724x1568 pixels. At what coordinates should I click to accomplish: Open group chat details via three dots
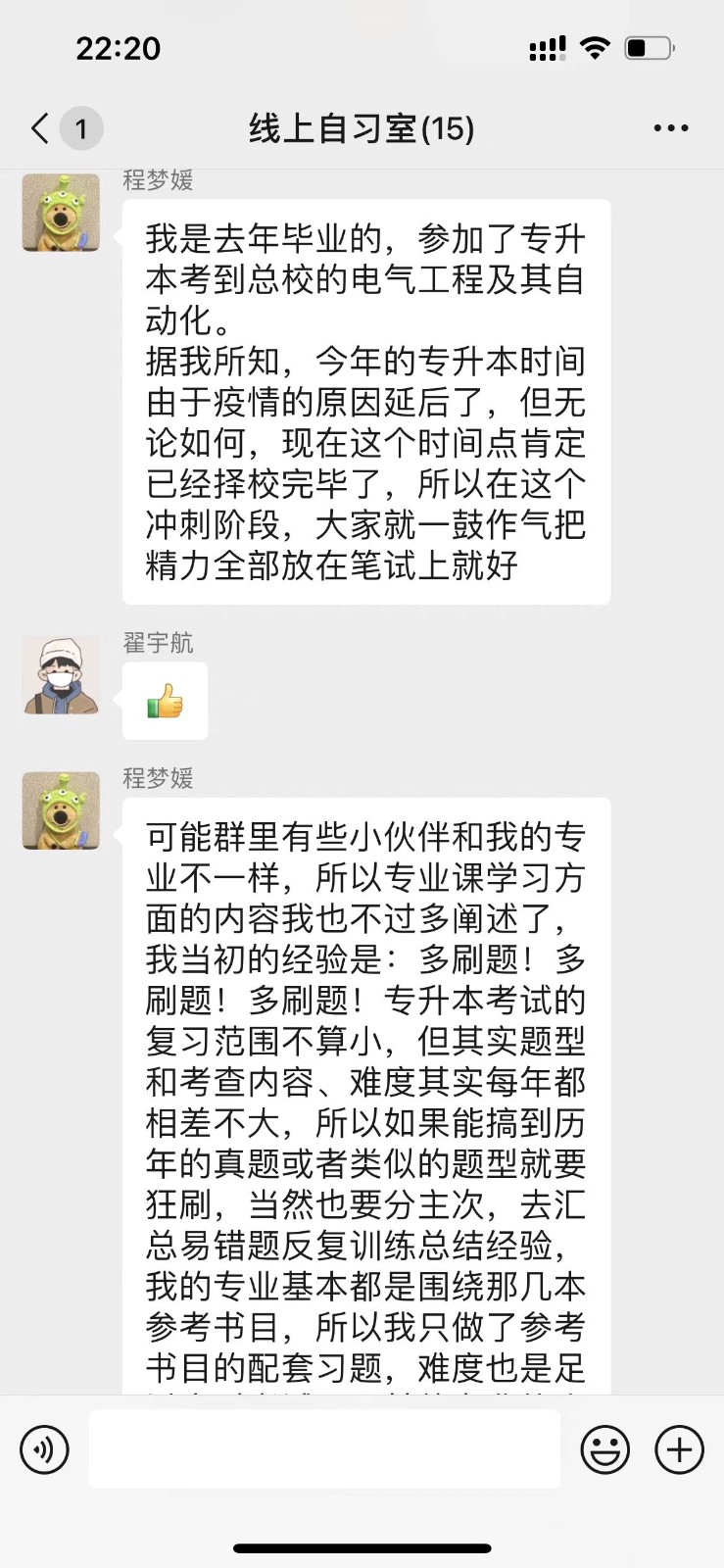coord(670,128)
